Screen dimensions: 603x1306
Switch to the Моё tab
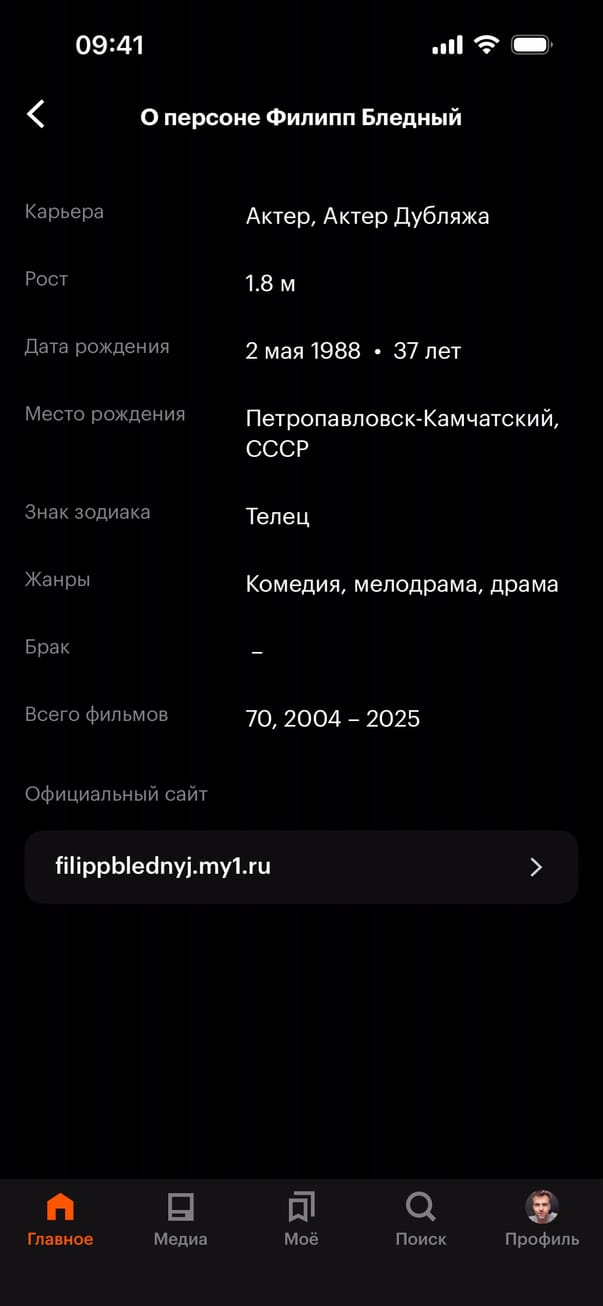(x=301, y=1219)
